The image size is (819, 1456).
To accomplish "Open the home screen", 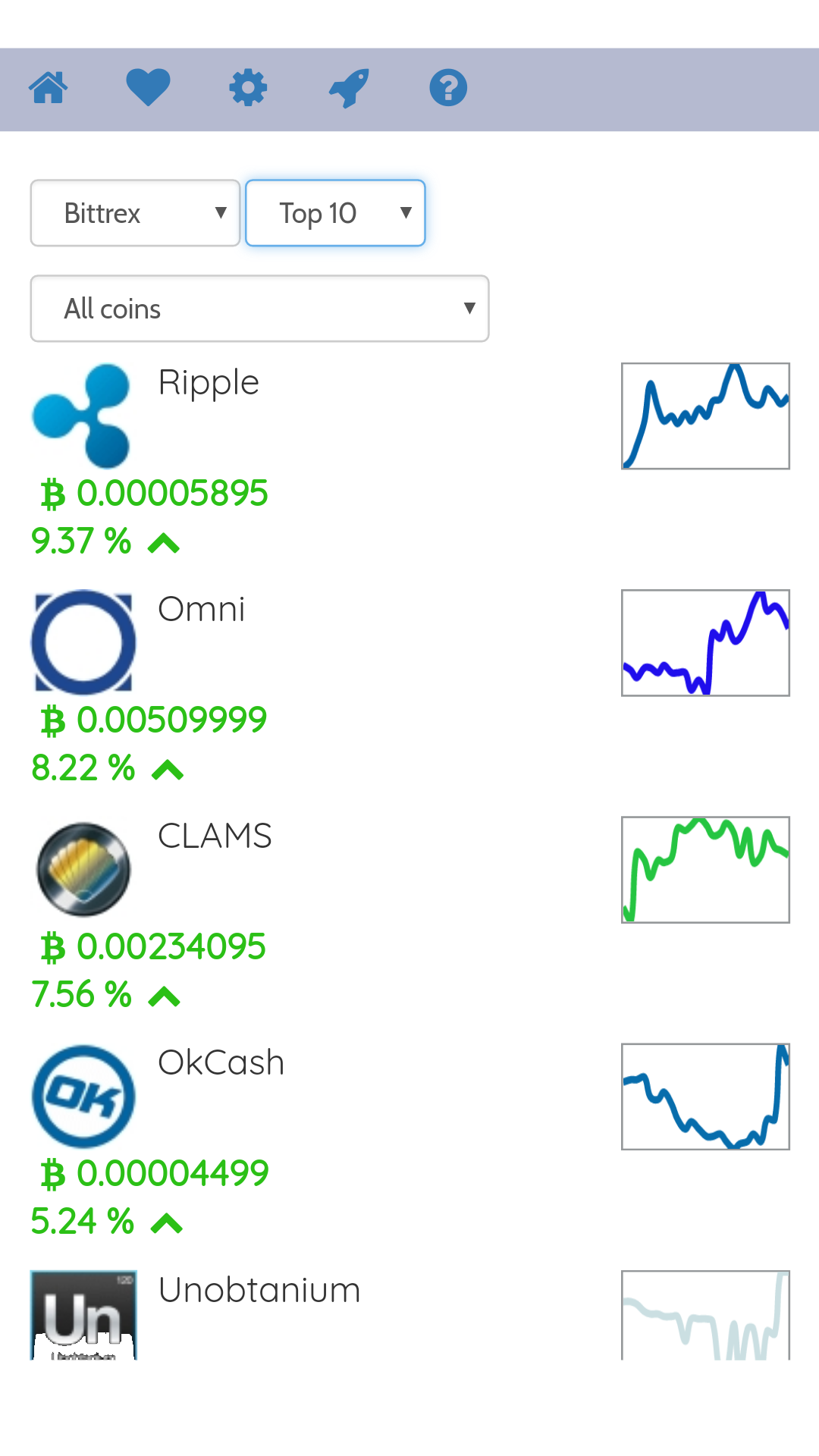I will 49,87.
